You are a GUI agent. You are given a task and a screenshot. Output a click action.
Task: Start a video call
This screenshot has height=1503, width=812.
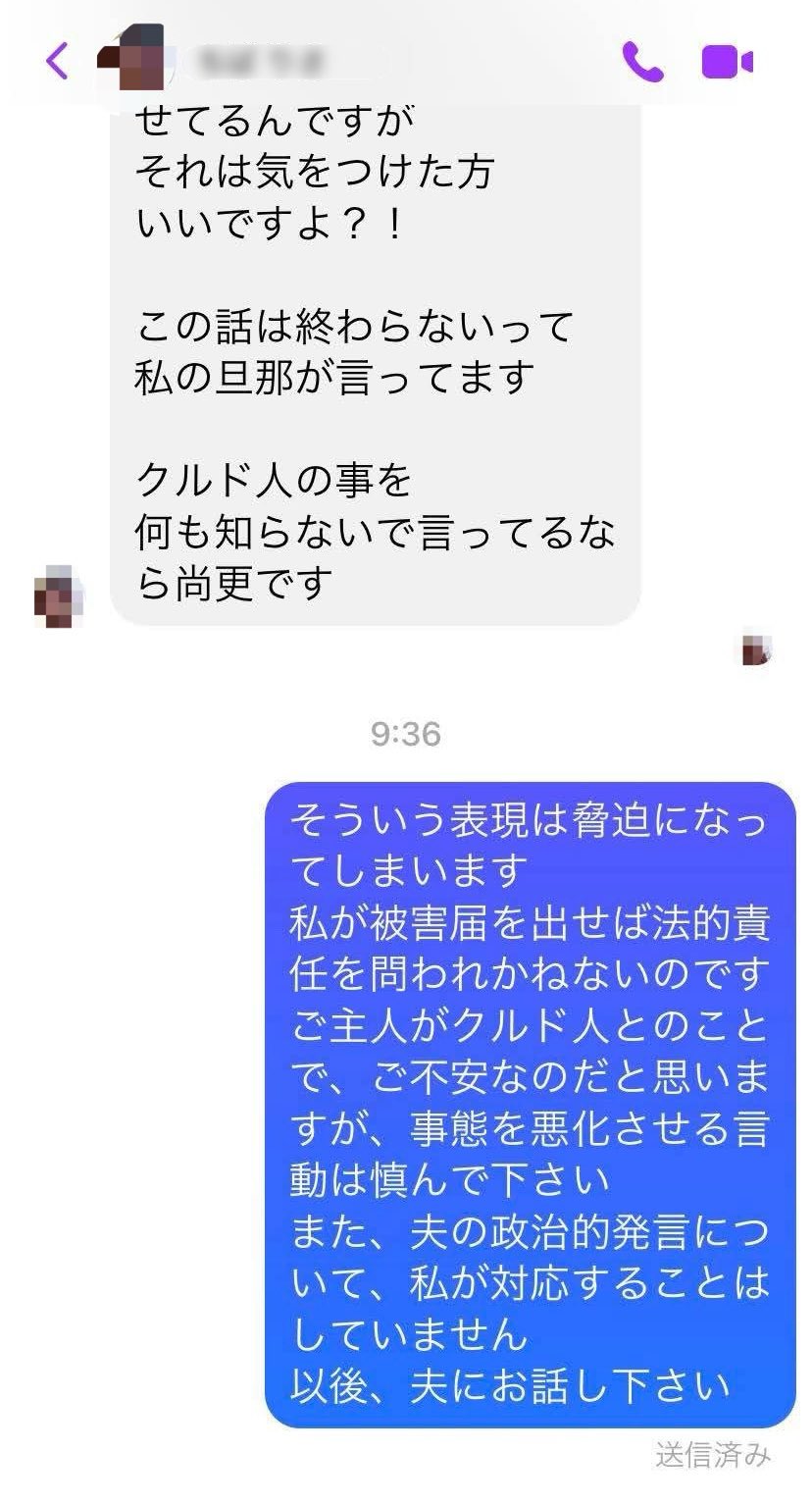tap(727, 62)
